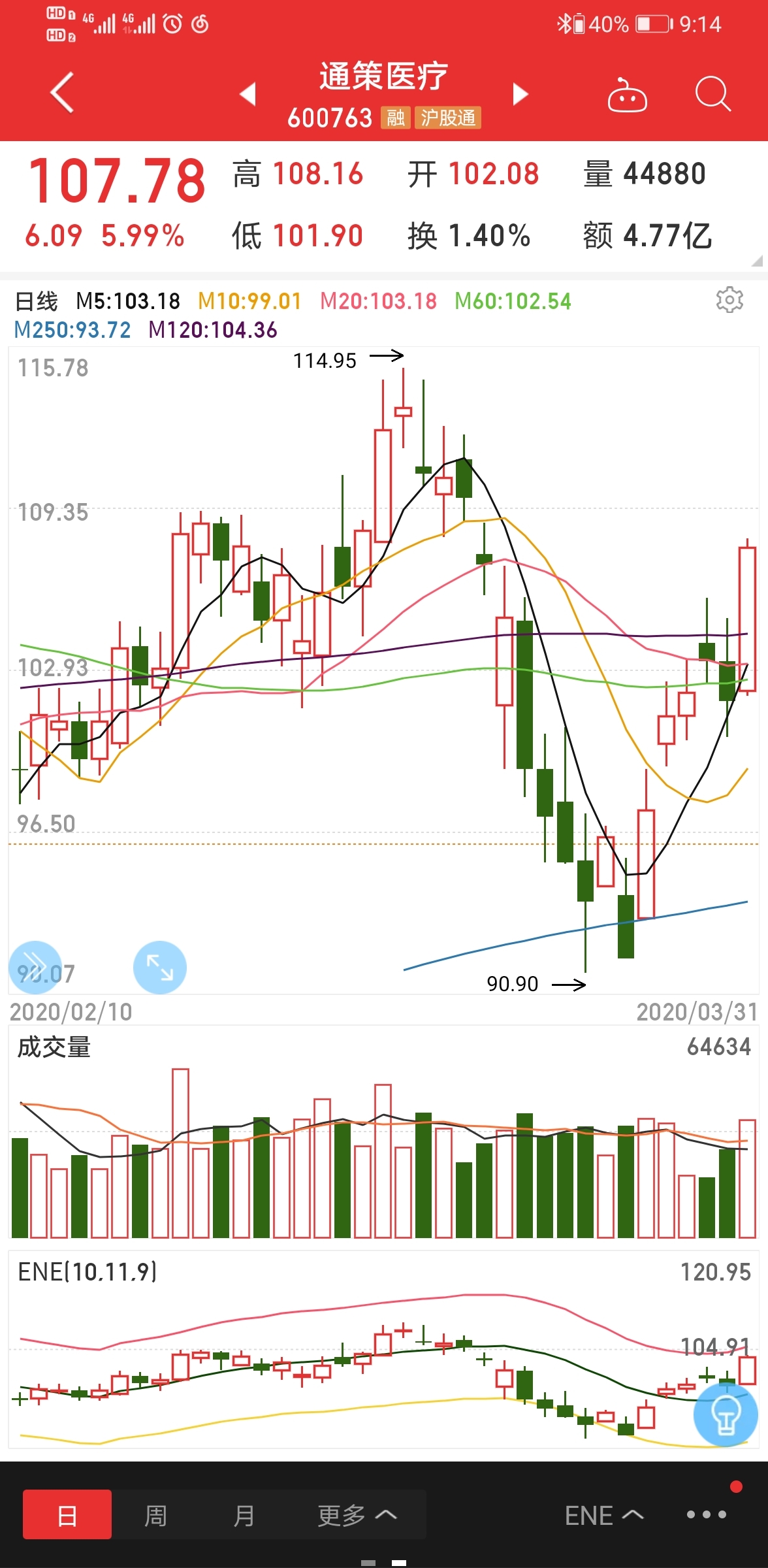Go back using the top-left arrow
768x1568 pixels.
click(63, 93)
